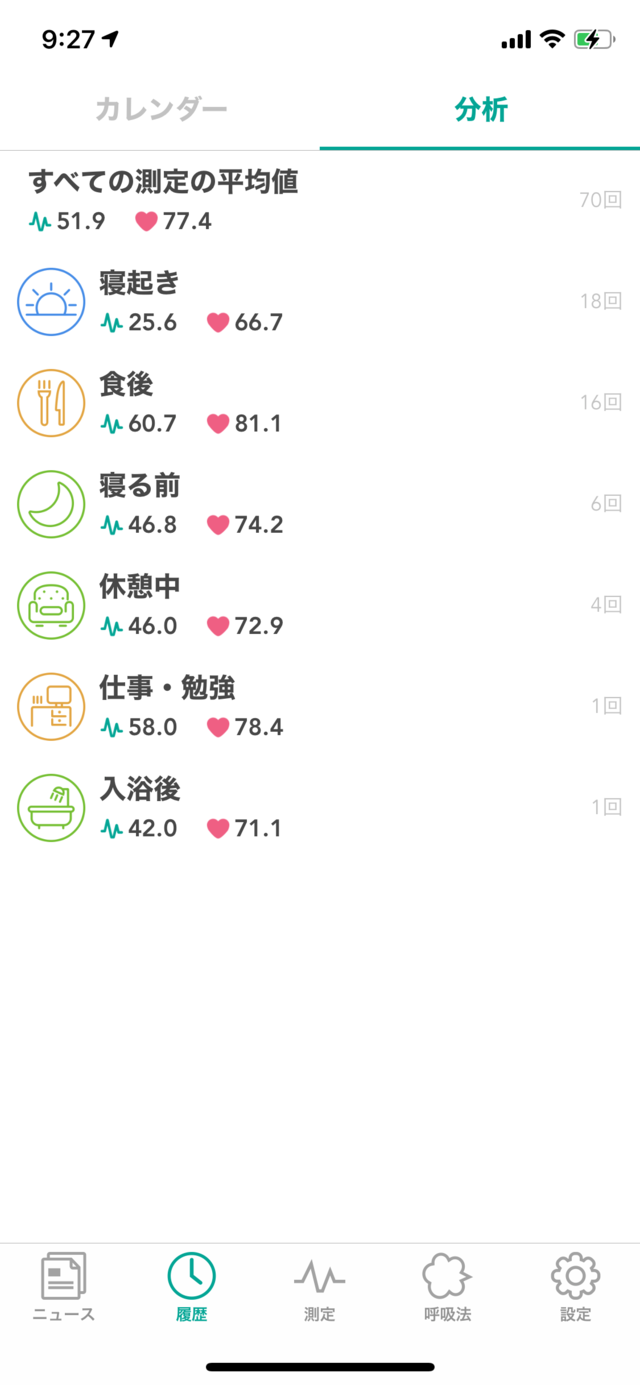Open the 設定 tab
Image resolution: width=640 pixels, height=1385 pixels.
tap(576, 1288)
